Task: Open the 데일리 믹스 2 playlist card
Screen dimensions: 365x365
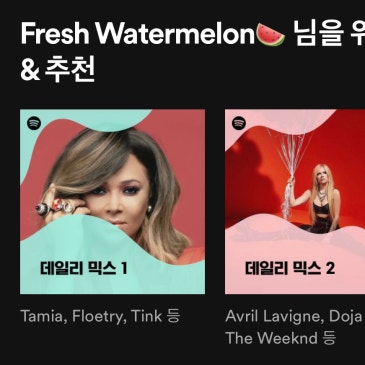Action: pos(295,202)
